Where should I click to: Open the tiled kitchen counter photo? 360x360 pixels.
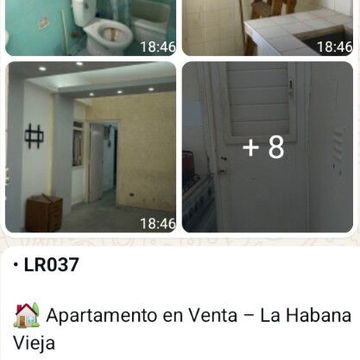click(x=267, y=28)
